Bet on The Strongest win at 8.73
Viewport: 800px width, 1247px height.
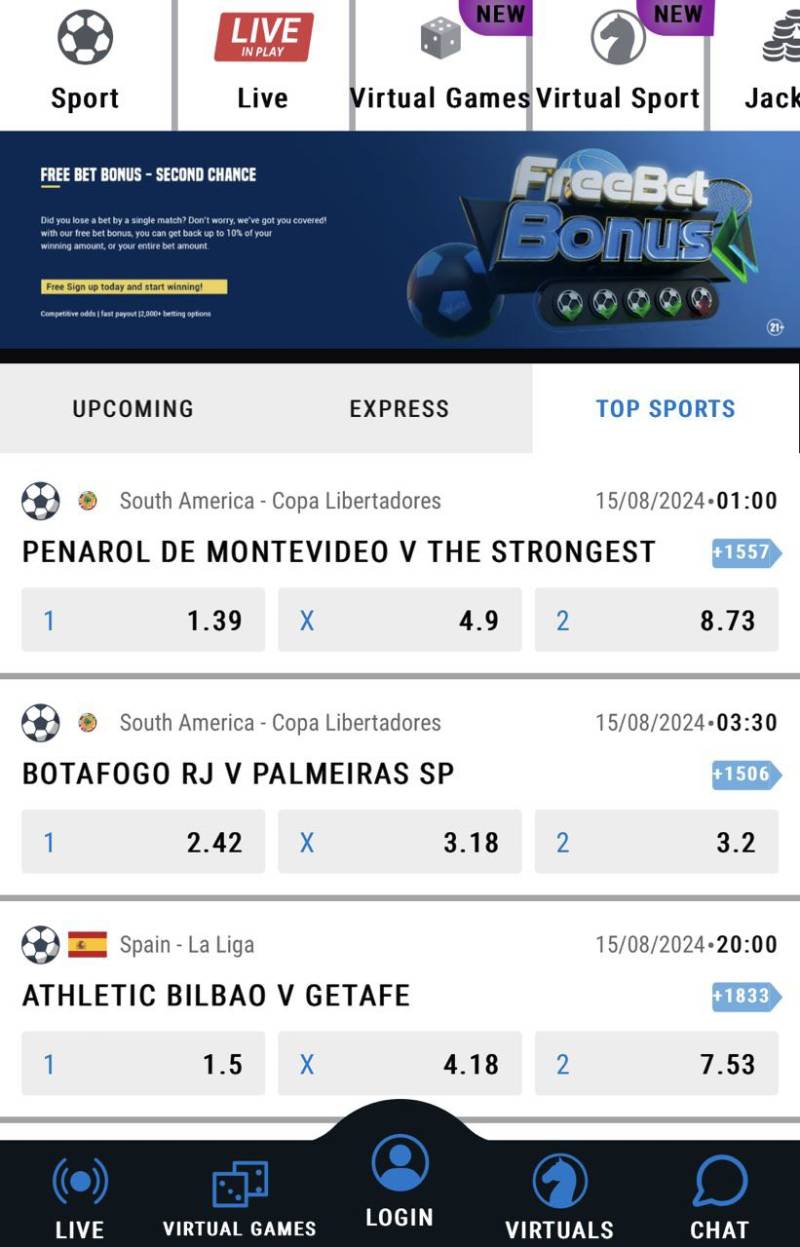click(x=656, y=621)
